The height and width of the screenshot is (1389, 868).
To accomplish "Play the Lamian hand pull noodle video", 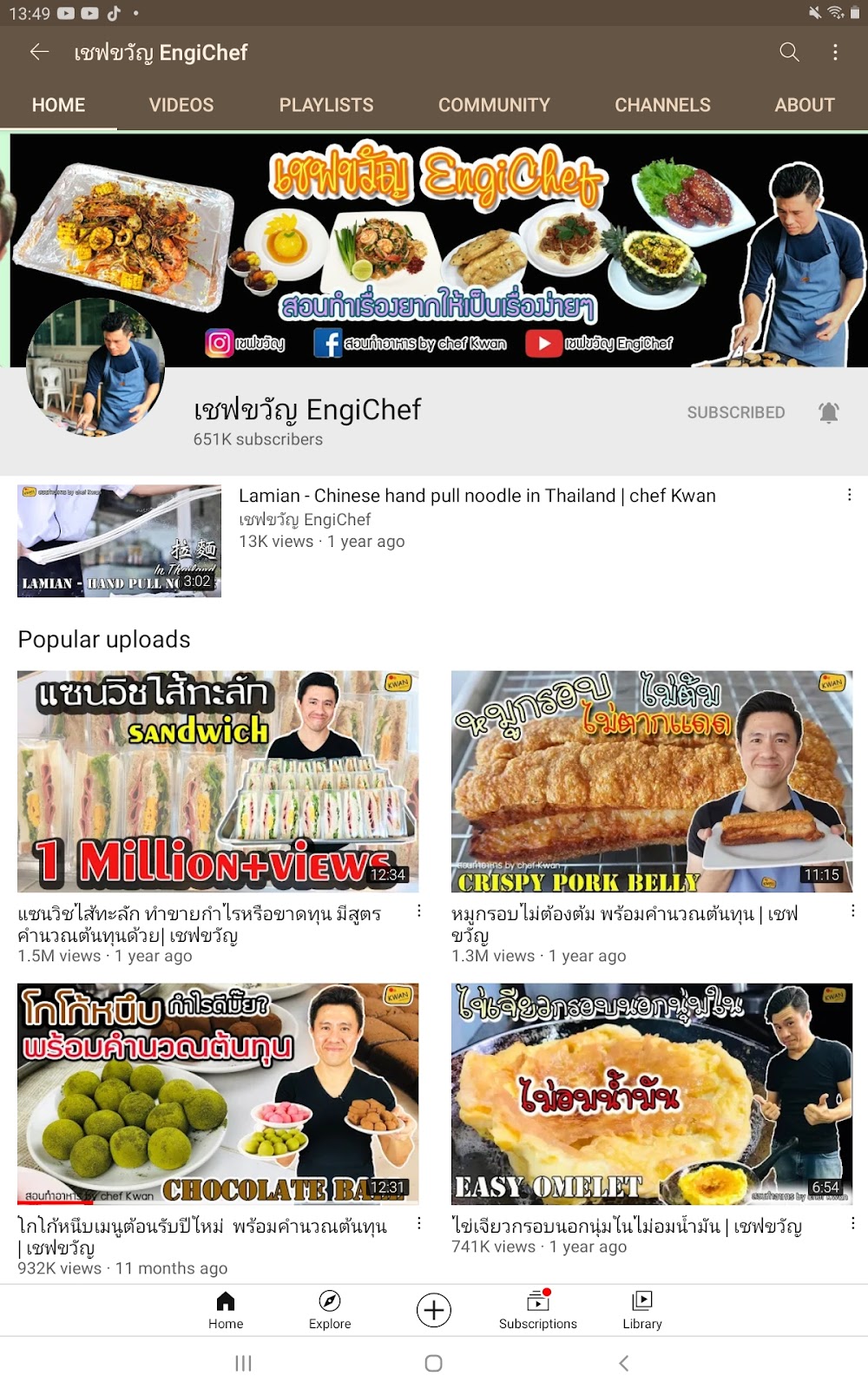I will click(x=120, y=541).
